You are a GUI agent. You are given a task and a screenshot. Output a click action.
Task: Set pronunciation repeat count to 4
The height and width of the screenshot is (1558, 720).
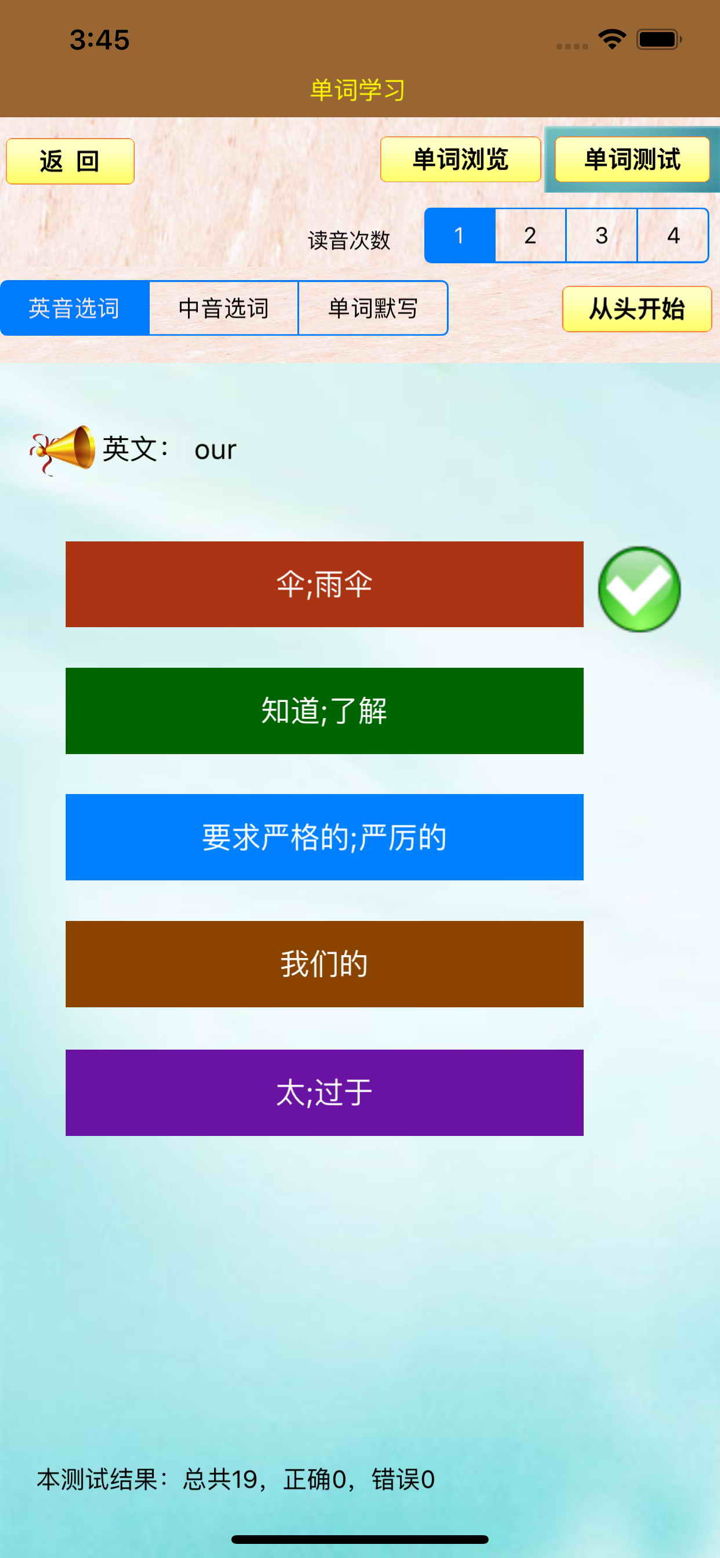(672, 235)
